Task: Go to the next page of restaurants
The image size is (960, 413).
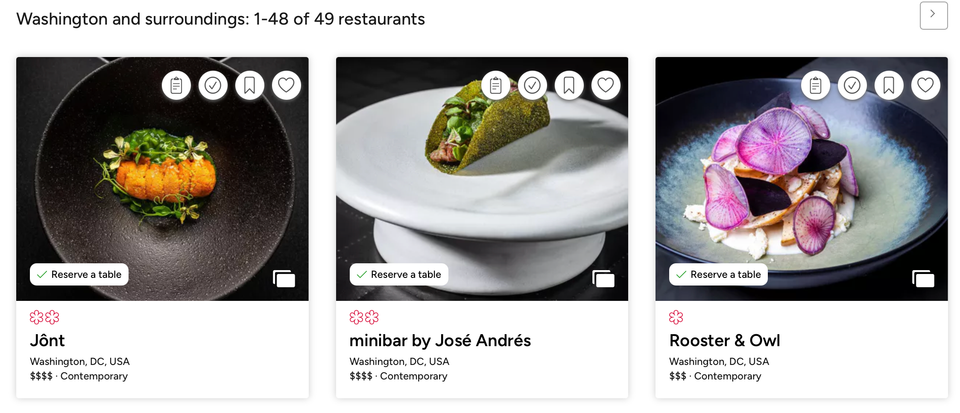Action: click(x=933, y=15)
